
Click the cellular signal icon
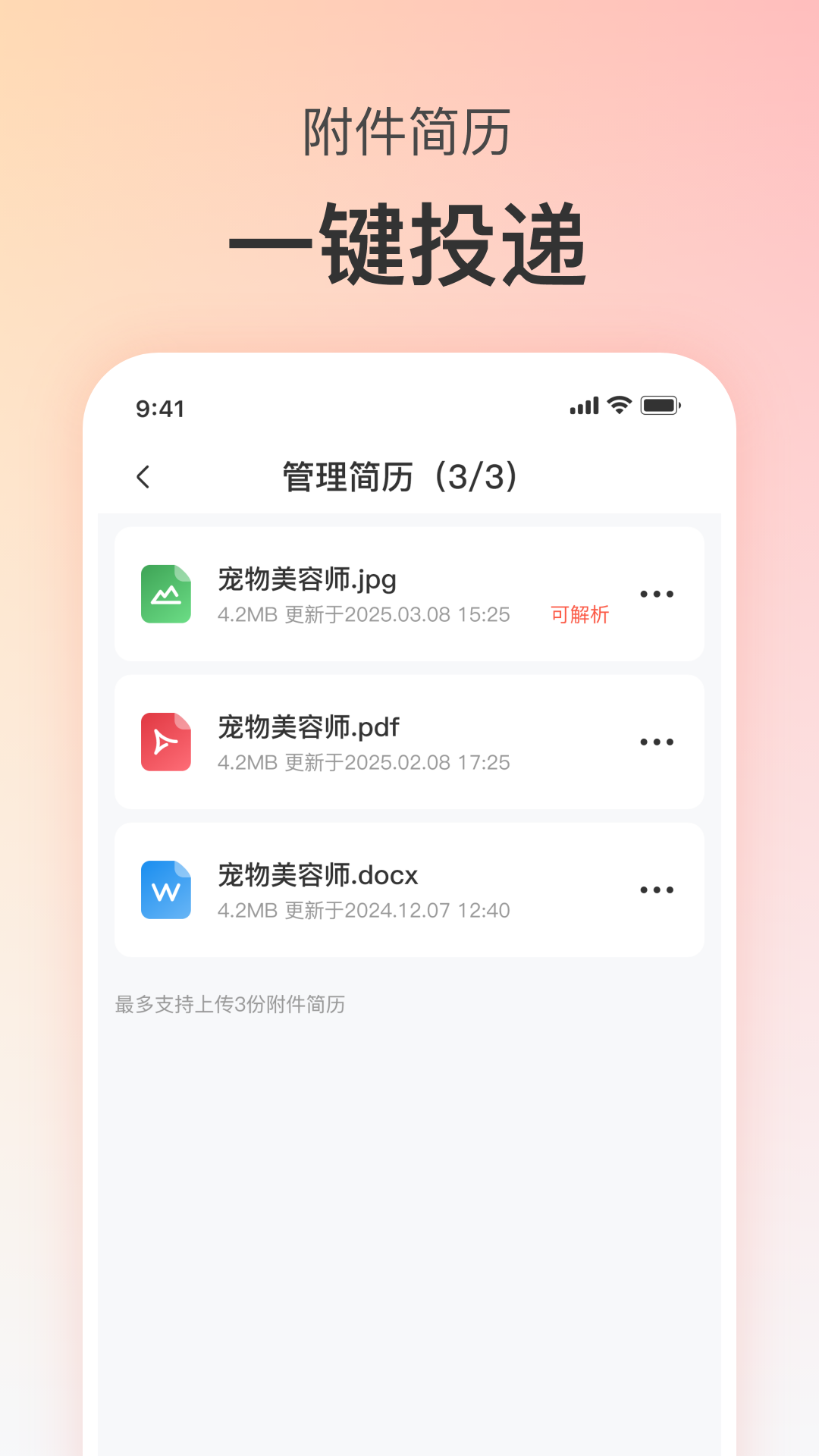click(x=582, y=406)
